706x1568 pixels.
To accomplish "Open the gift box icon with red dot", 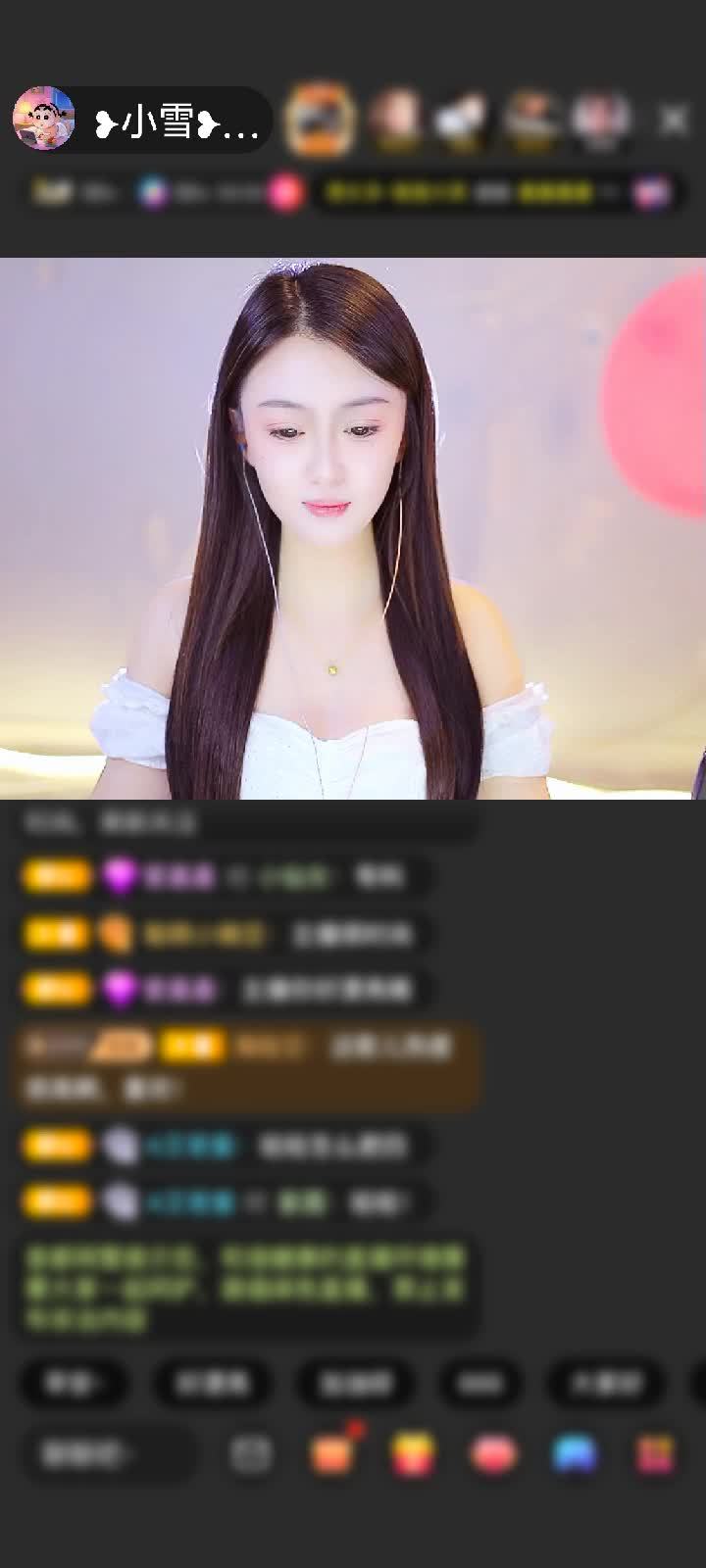I will click(x=333, y=1454).
